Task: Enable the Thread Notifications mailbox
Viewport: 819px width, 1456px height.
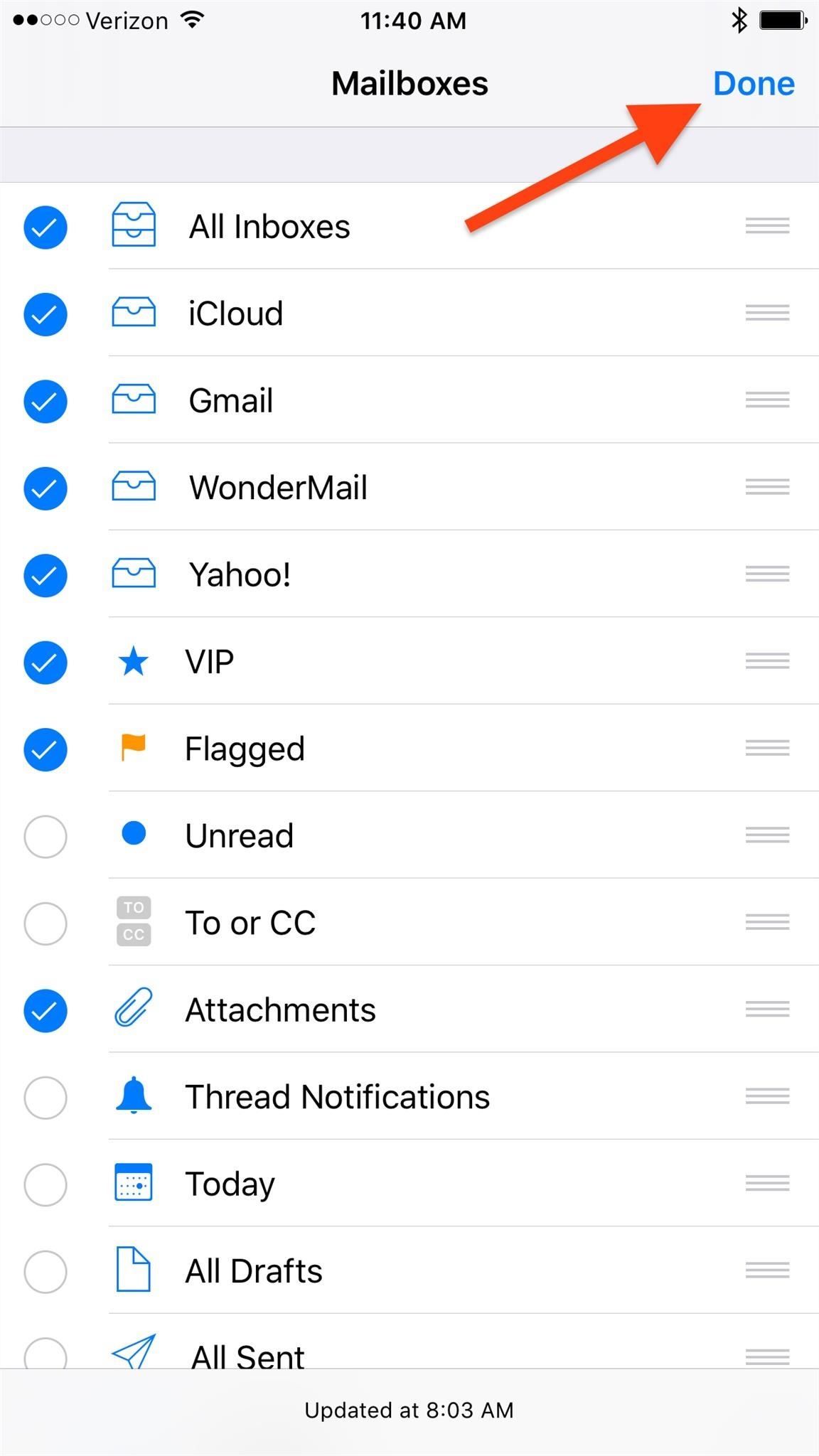Action: point(45,1098)
